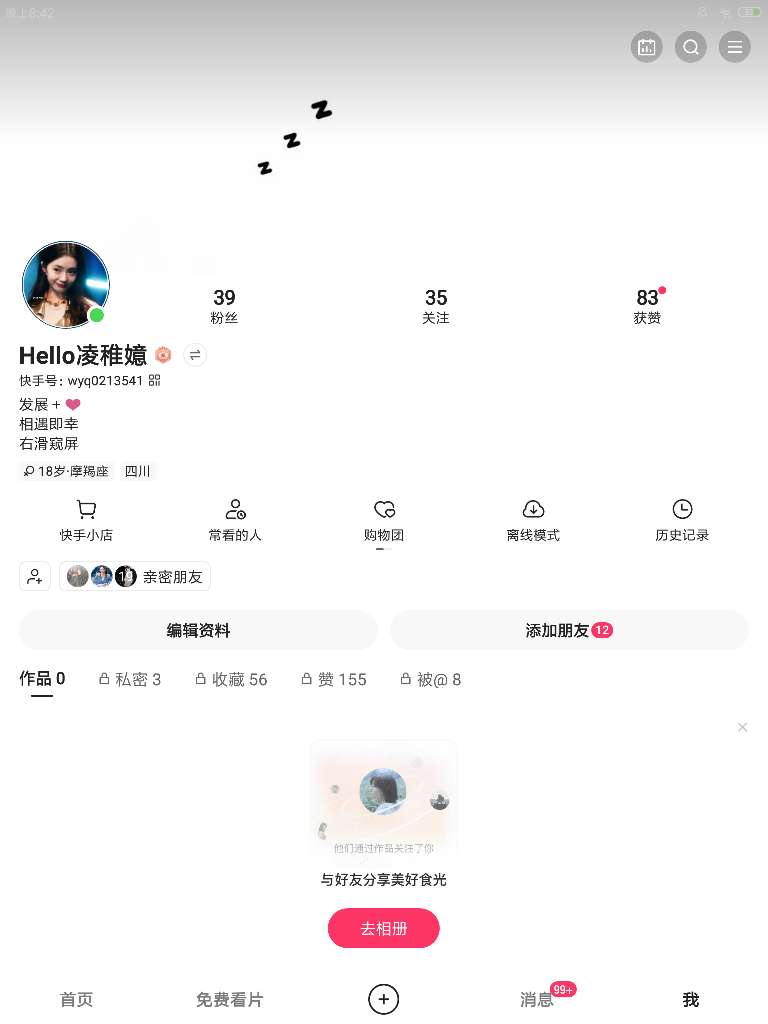Open the hamburger menu
The height and width of the screenshot is (1024, 768).
735,47
